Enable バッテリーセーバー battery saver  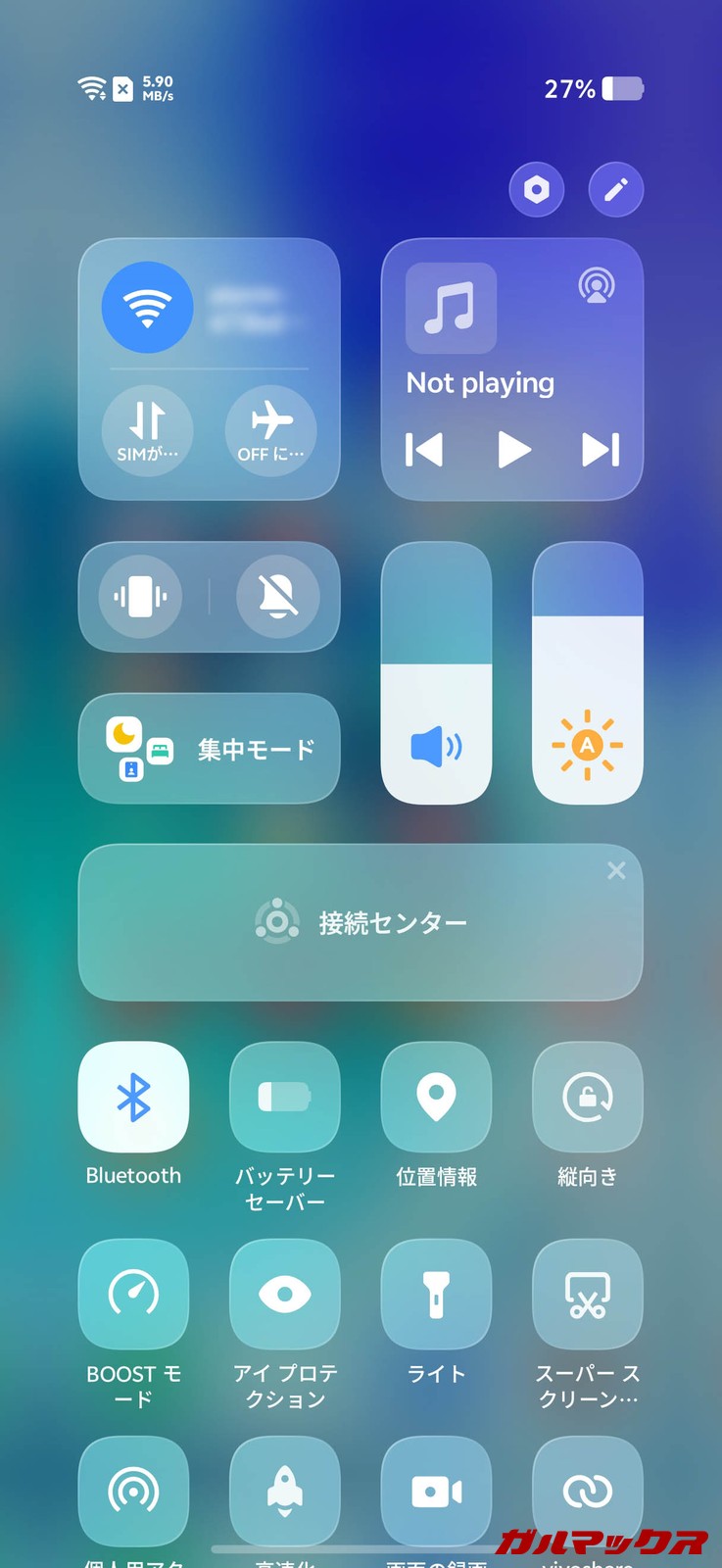284,1097
